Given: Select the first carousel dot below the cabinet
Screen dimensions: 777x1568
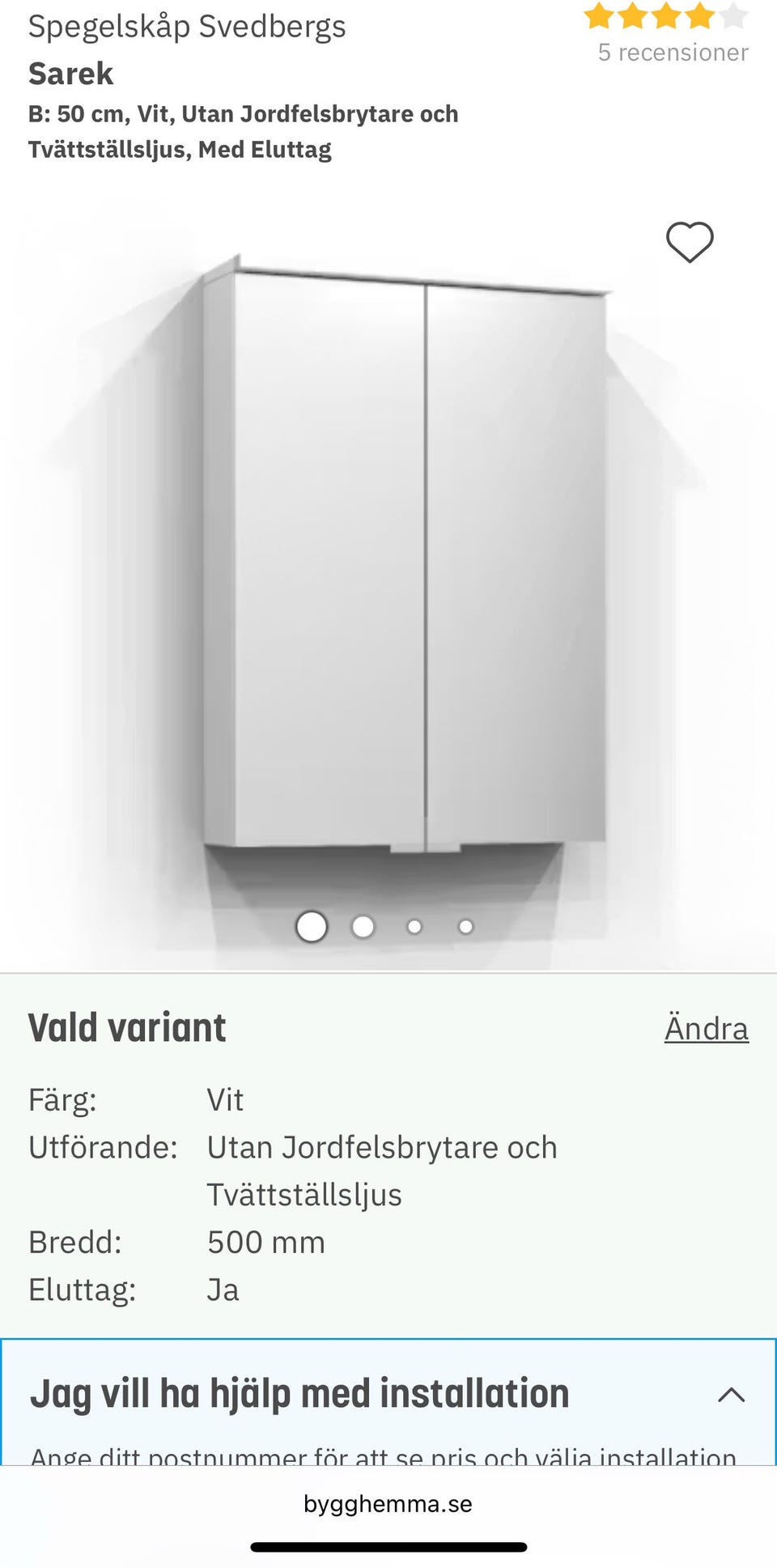Looking at the screenshot, I should pos(312,926).
